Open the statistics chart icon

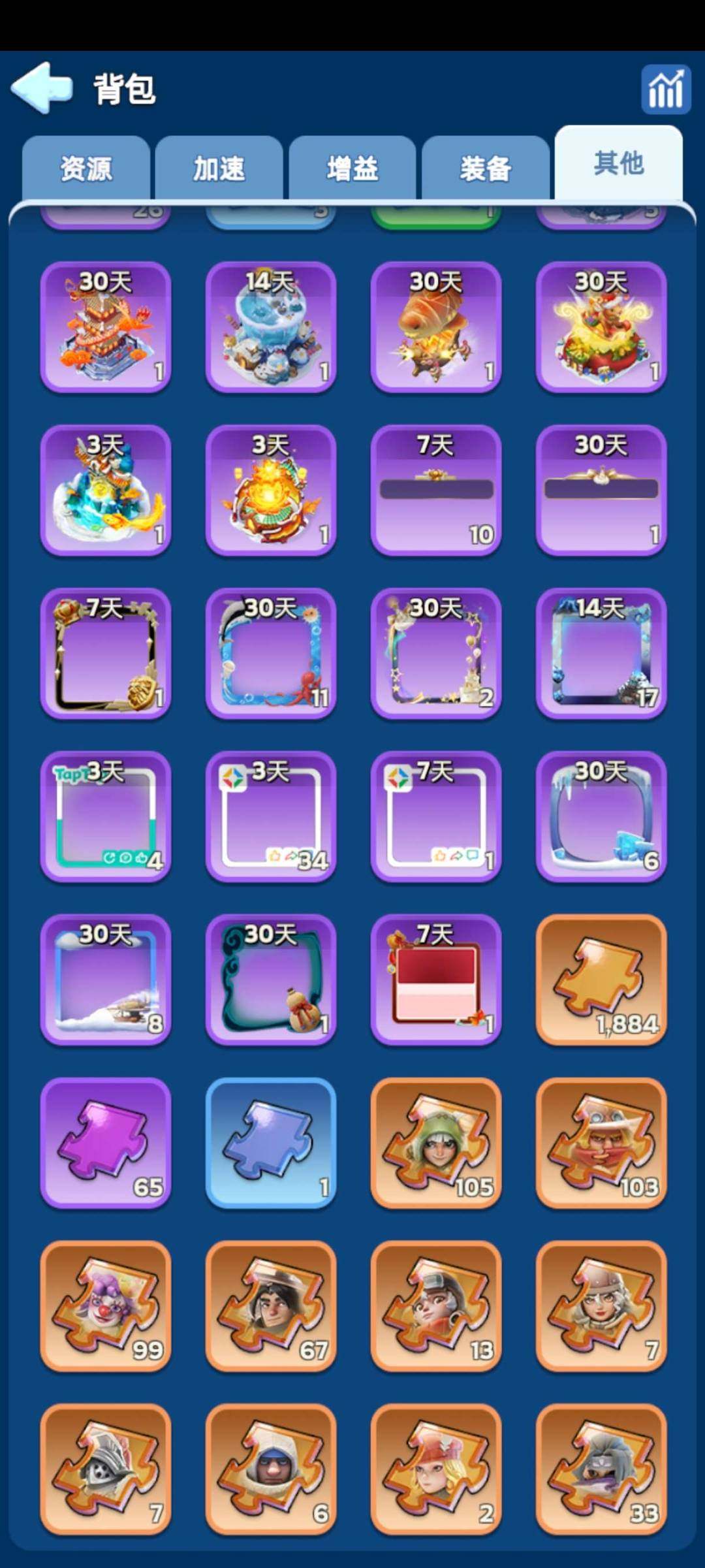pos(665,89)
